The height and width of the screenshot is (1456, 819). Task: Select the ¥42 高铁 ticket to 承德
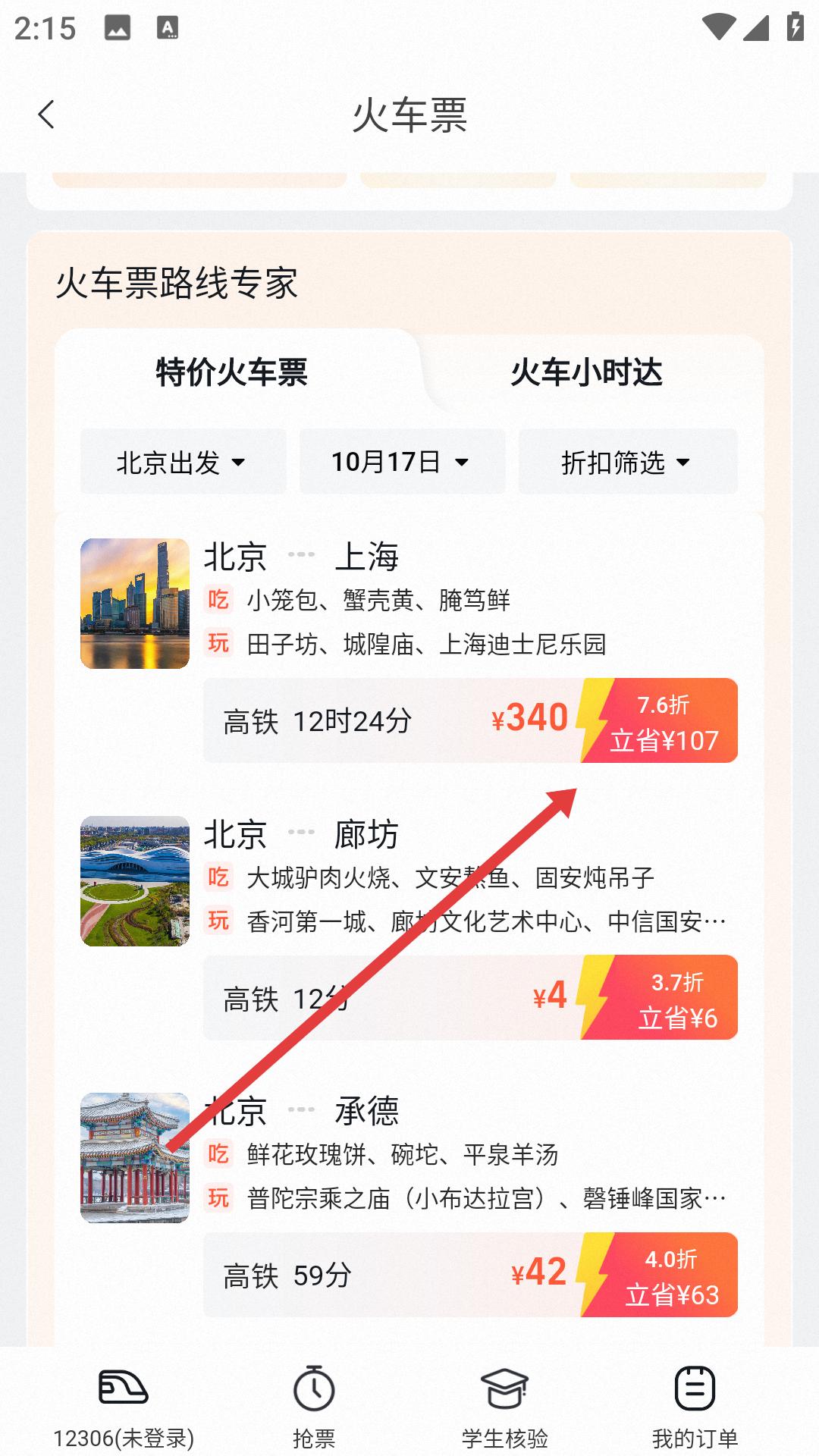pos(470,1275)
